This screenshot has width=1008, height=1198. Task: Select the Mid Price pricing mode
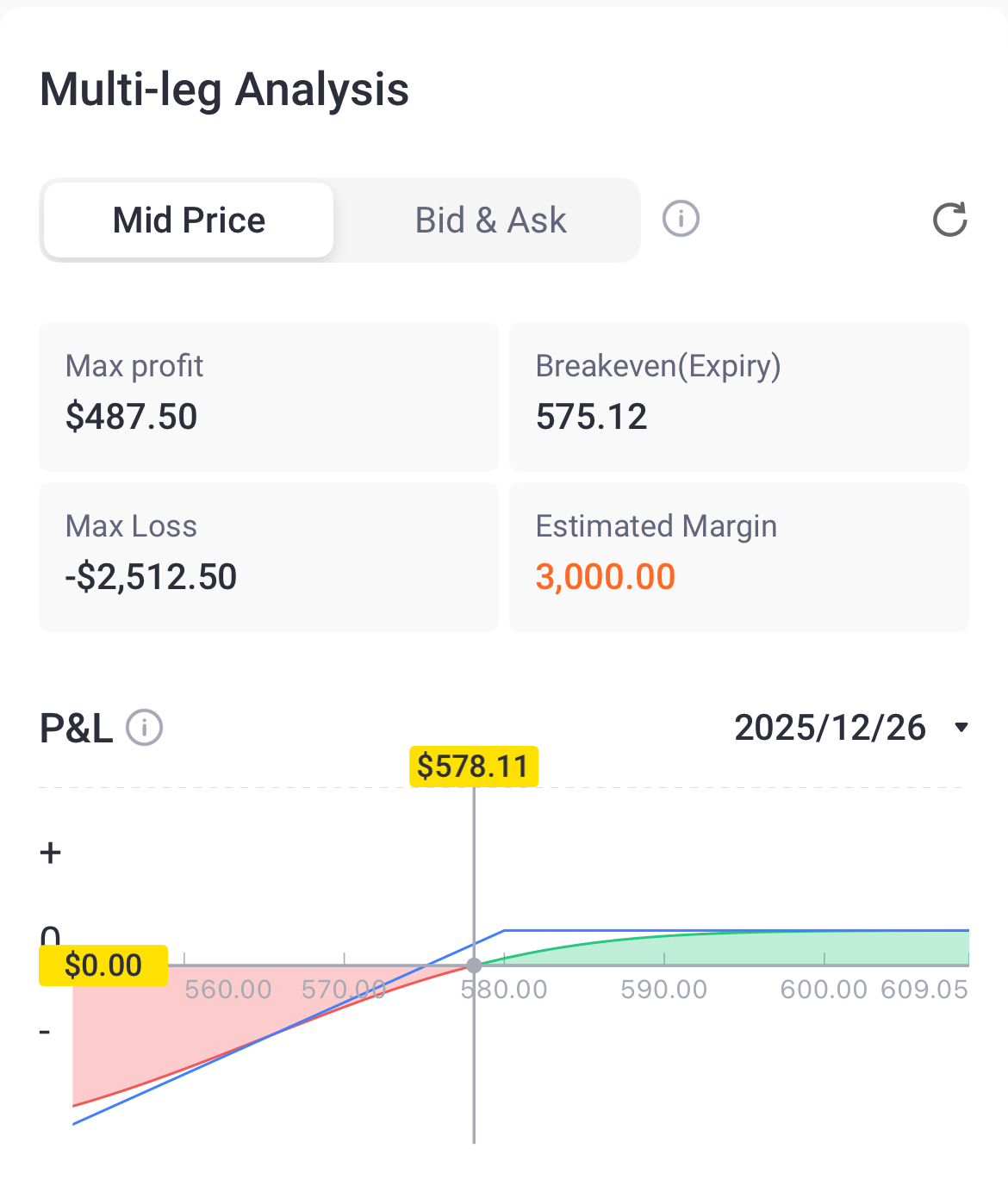(x=188, y=220)
